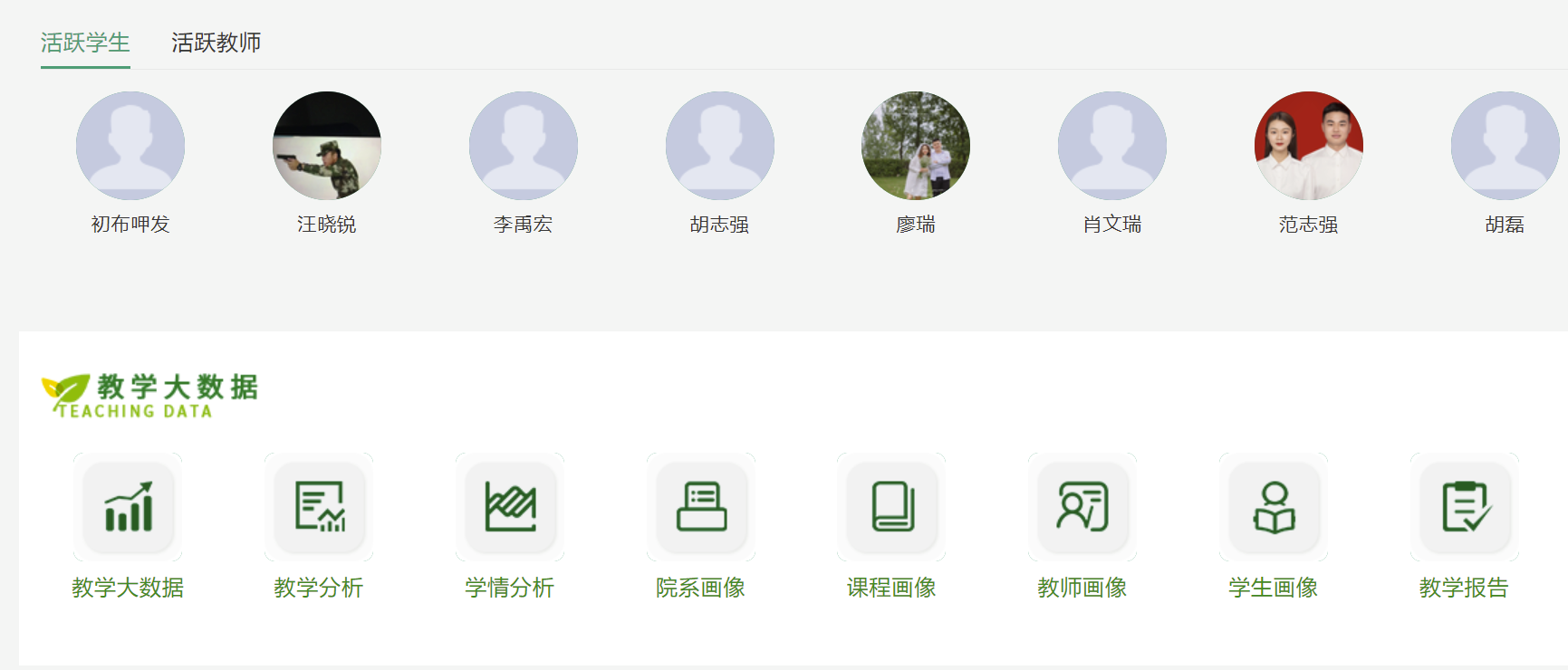Select the 活跃学生 tab
Screen dimensions: 1568x670
(85, 43)
